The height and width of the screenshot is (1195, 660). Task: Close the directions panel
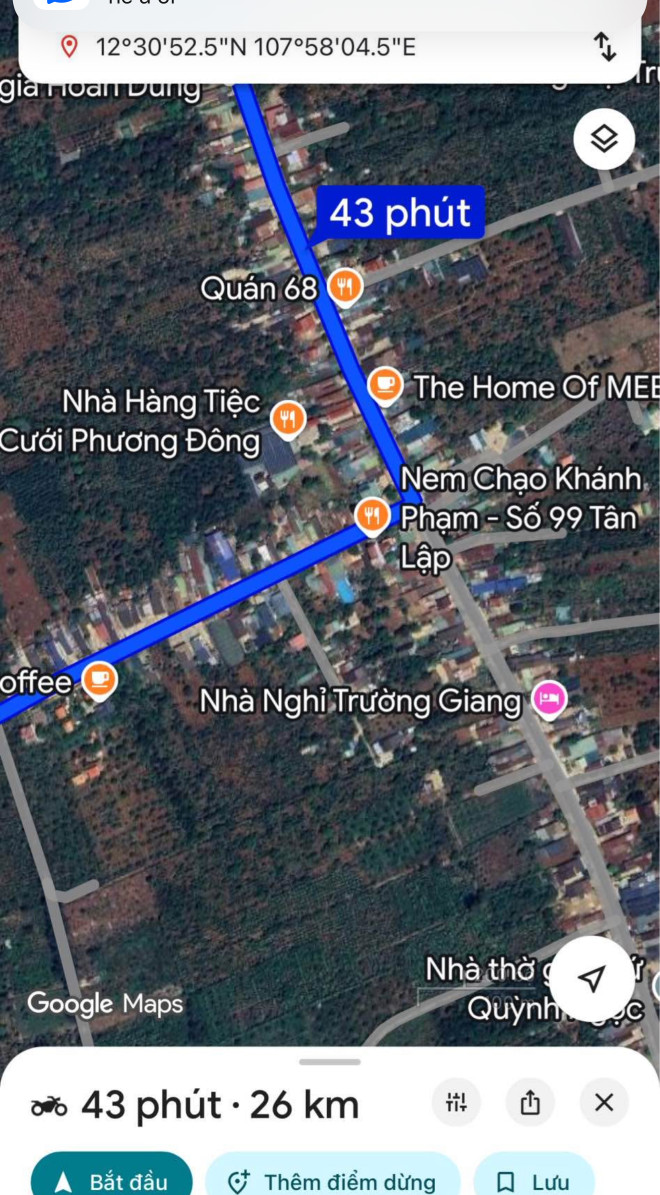[604, 1102]
